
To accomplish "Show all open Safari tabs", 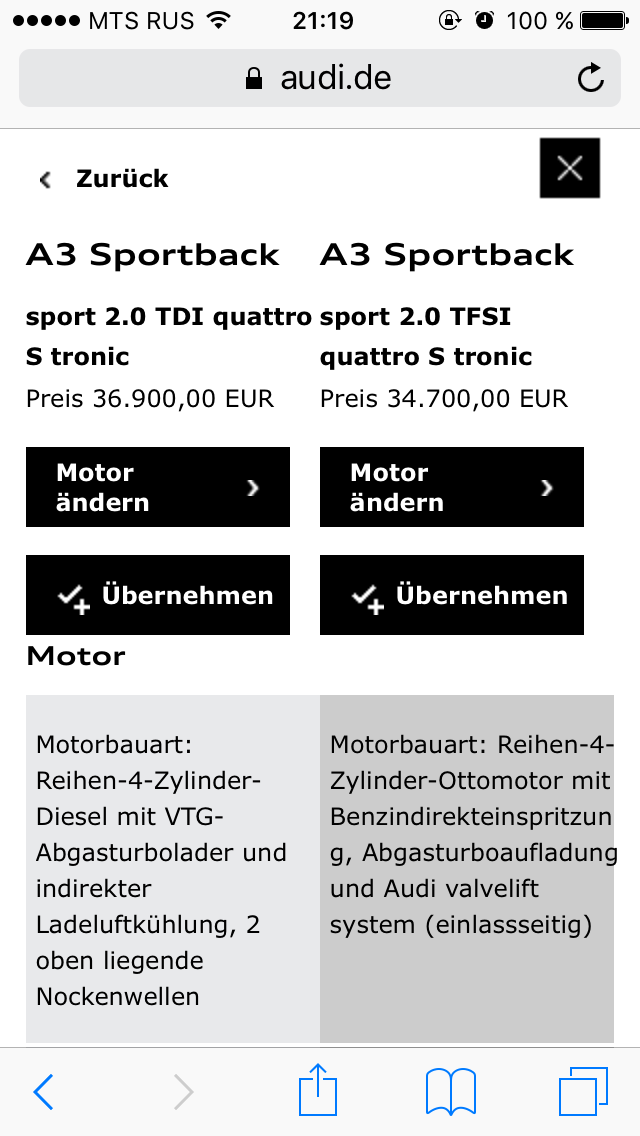I will 583,1091.
